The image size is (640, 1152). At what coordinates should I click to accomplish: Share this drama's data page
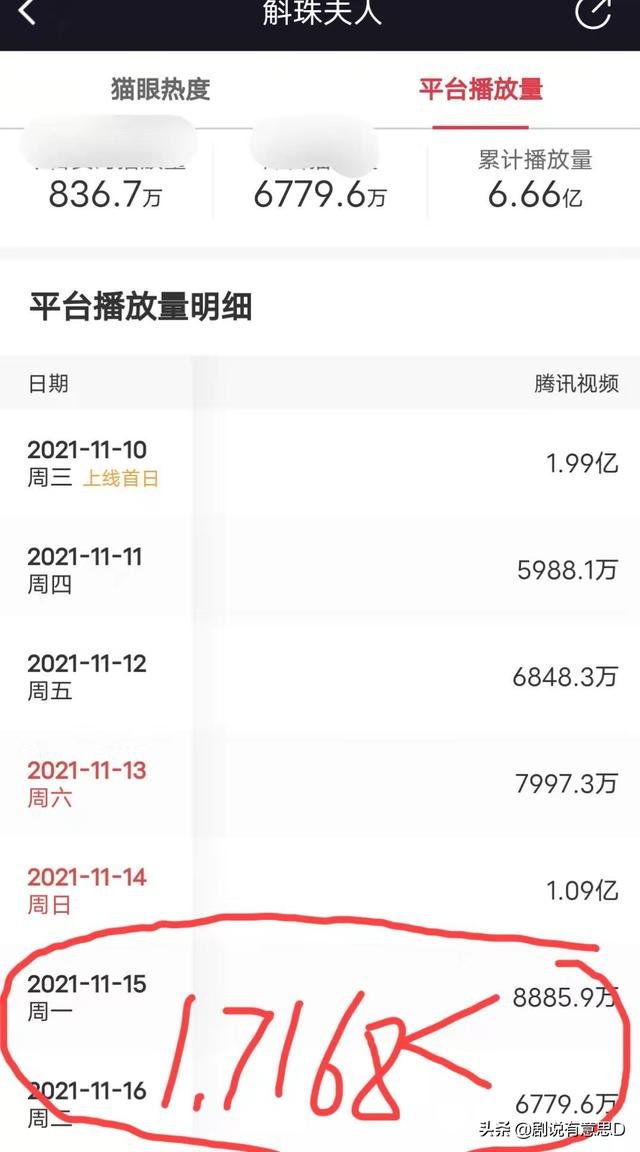point(593,11)
